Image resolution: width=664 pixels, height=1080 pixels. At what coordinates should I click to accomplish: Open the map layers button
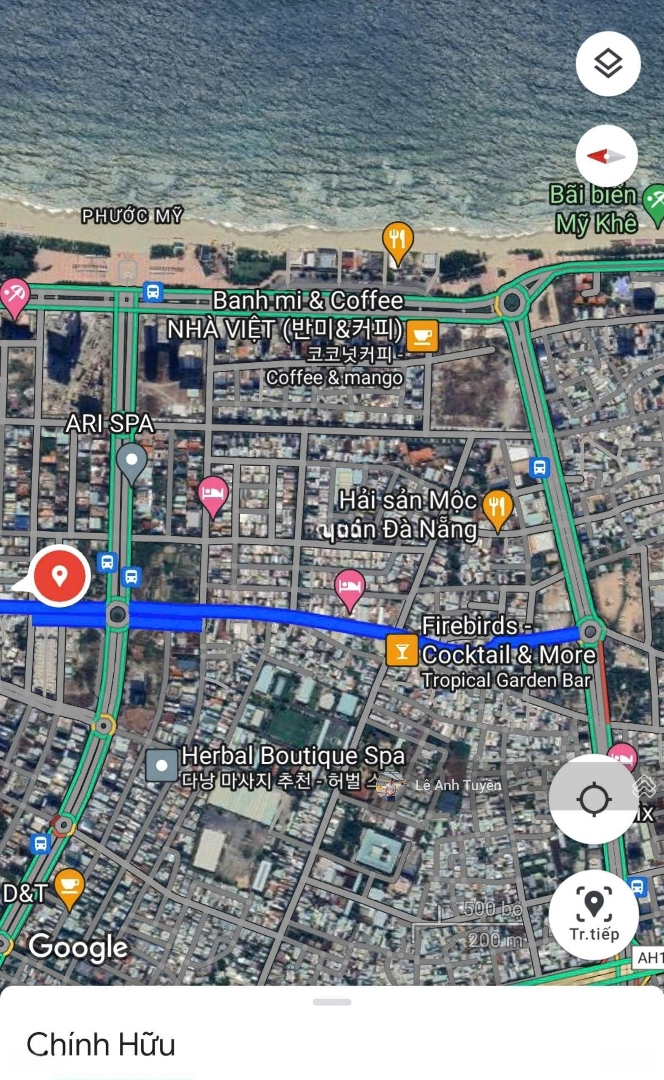pyautogui.click(x=608, y=63)
